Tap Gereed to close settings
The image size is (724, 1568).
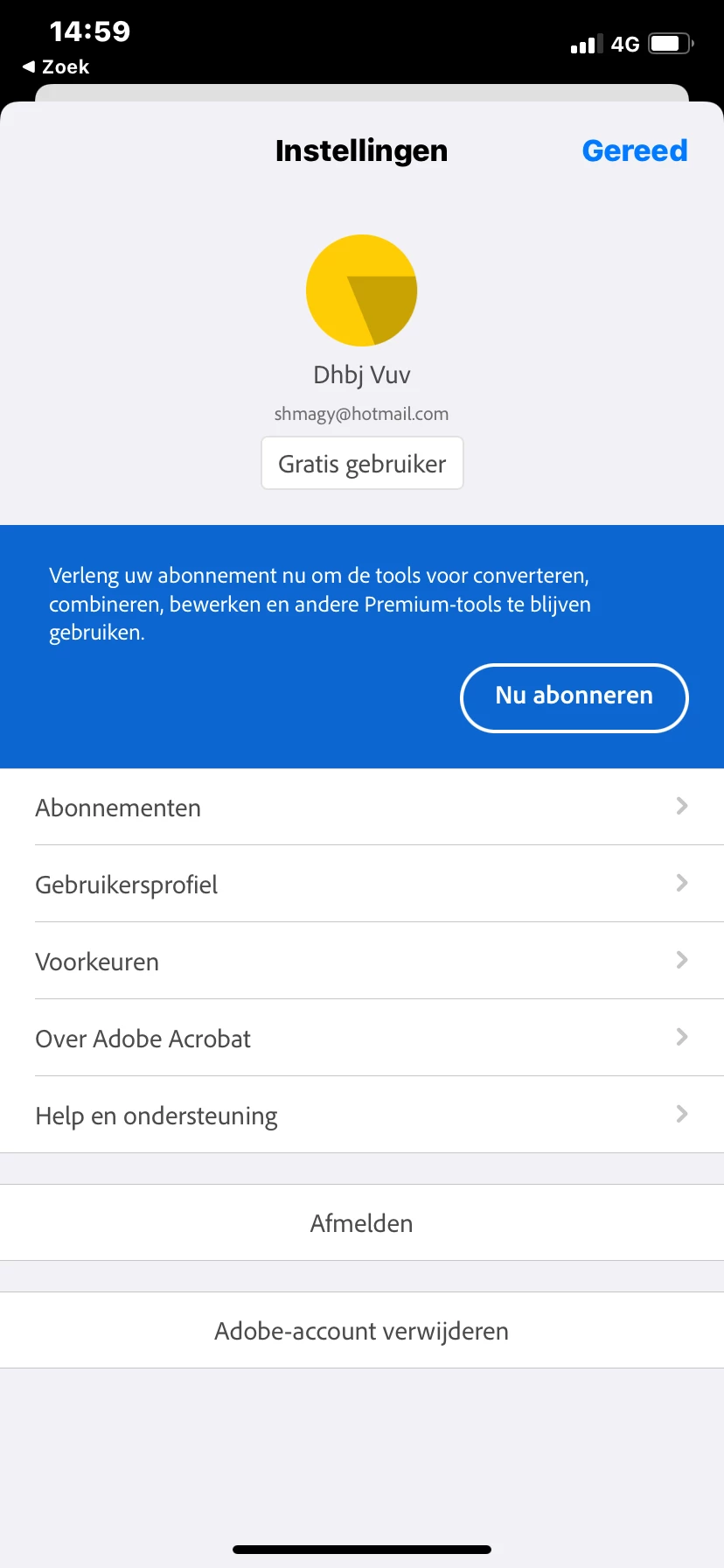click(x=634, y=150)
